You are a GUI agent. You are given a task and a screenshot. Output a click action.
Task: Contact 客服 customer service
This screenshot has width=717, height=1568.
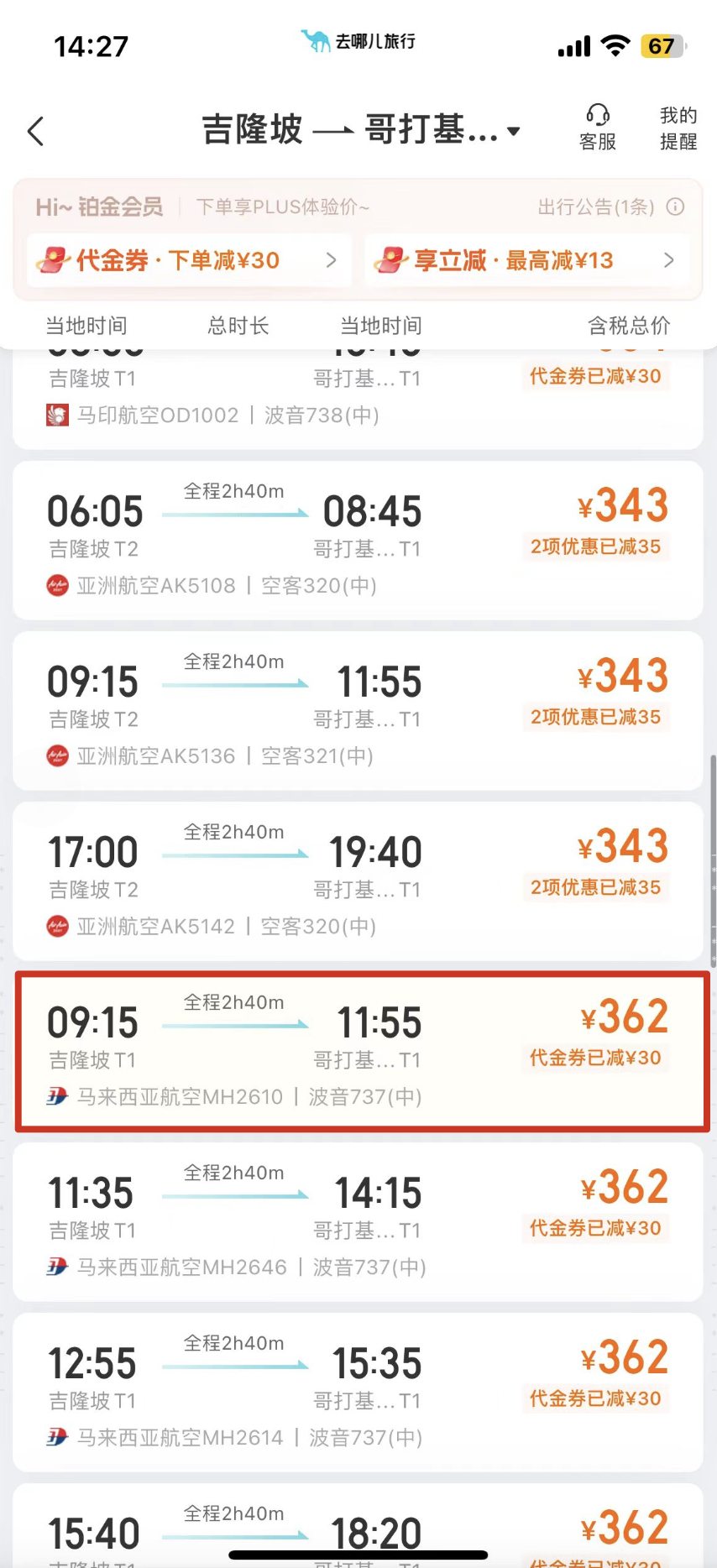coord(597,128)
